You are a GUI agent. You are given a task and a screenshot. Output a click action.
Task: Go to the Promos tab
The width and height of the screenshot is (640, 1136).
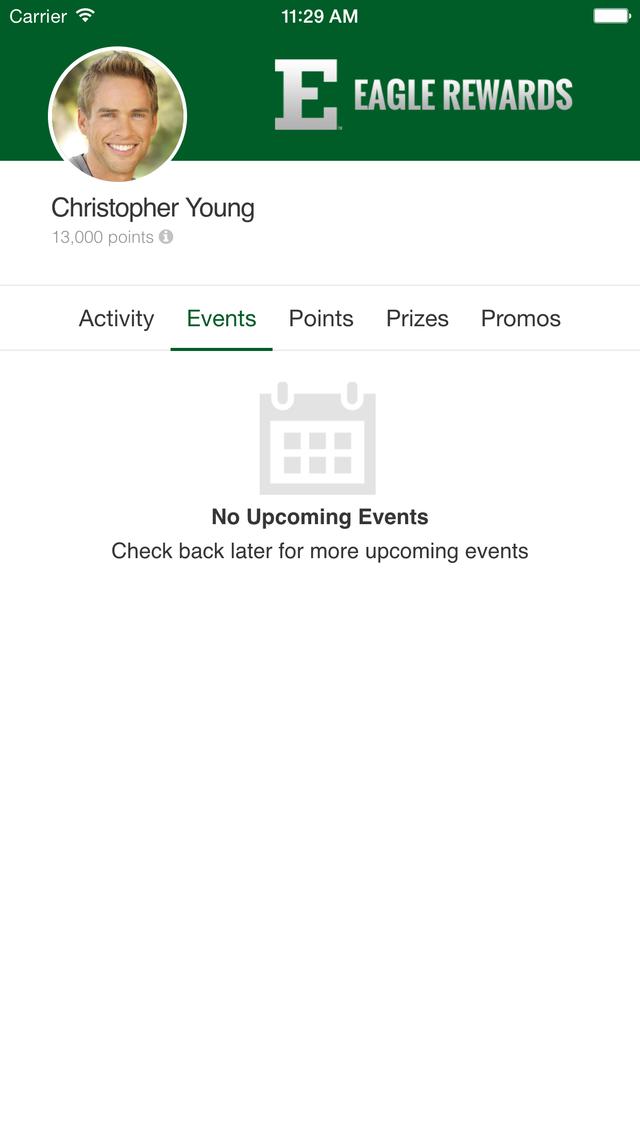(x=520, y=319)
